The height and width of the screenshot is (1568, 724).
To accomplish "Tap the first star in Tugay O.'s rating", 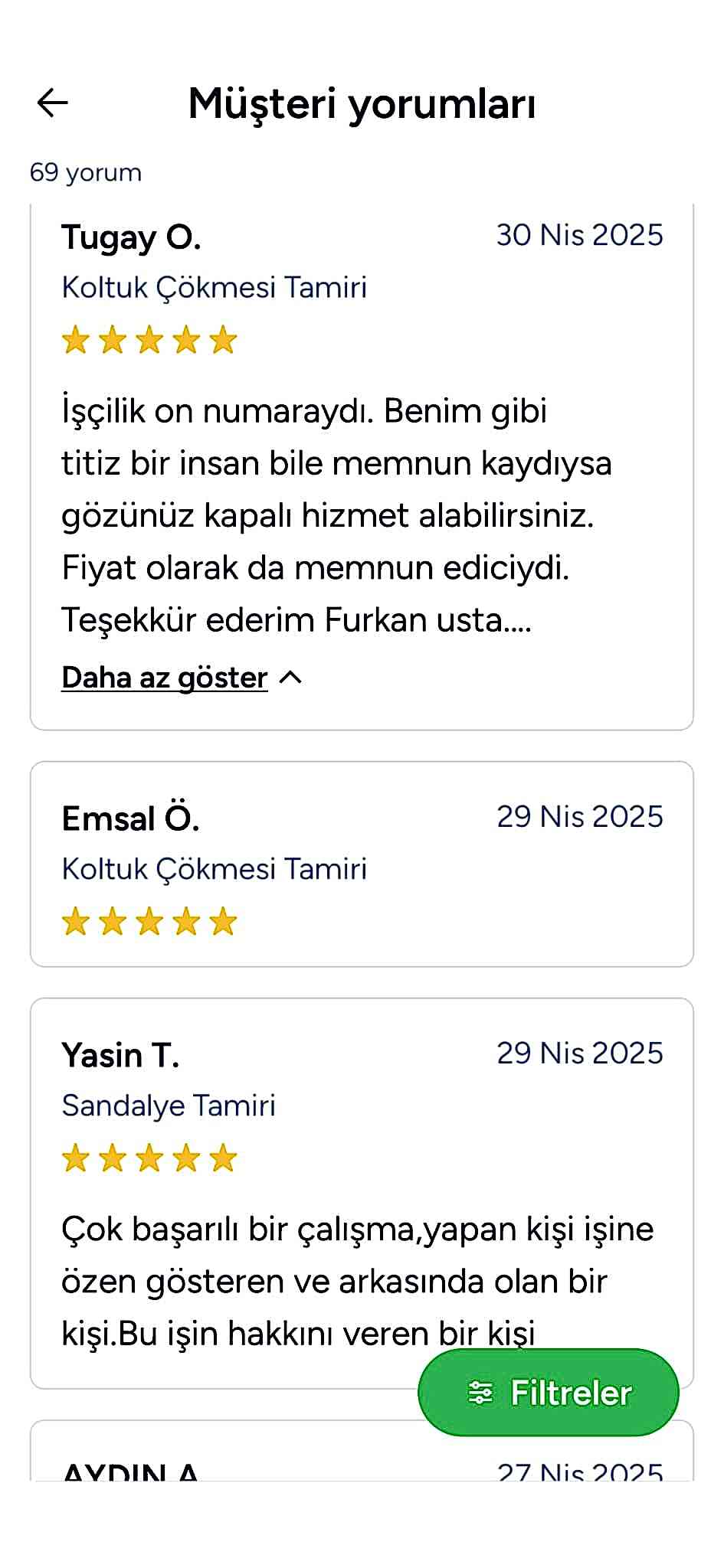I will click(x=76, y=340).
